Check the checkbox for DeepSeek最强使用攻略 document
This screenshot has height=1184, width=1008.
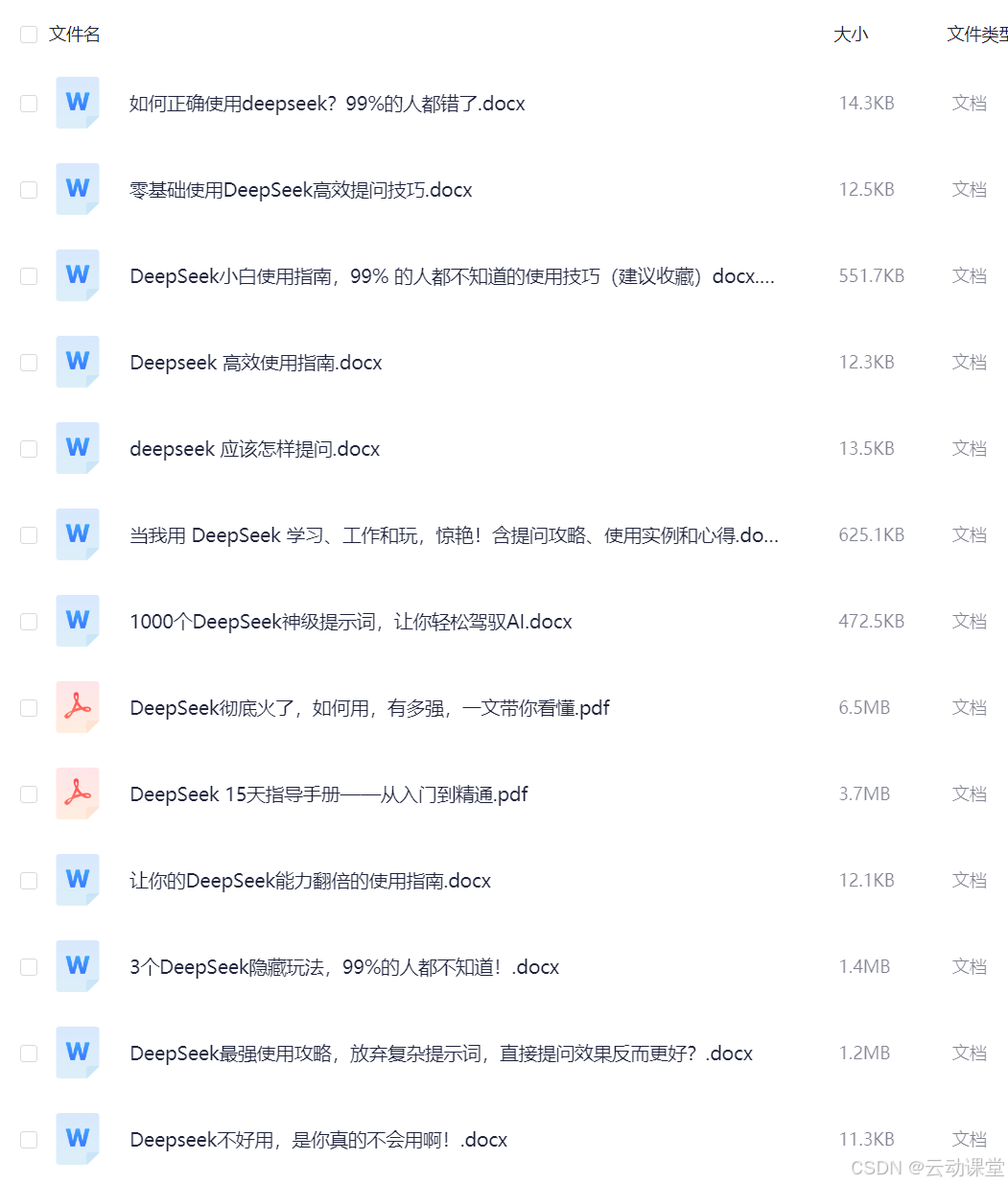coord(28,1053)
